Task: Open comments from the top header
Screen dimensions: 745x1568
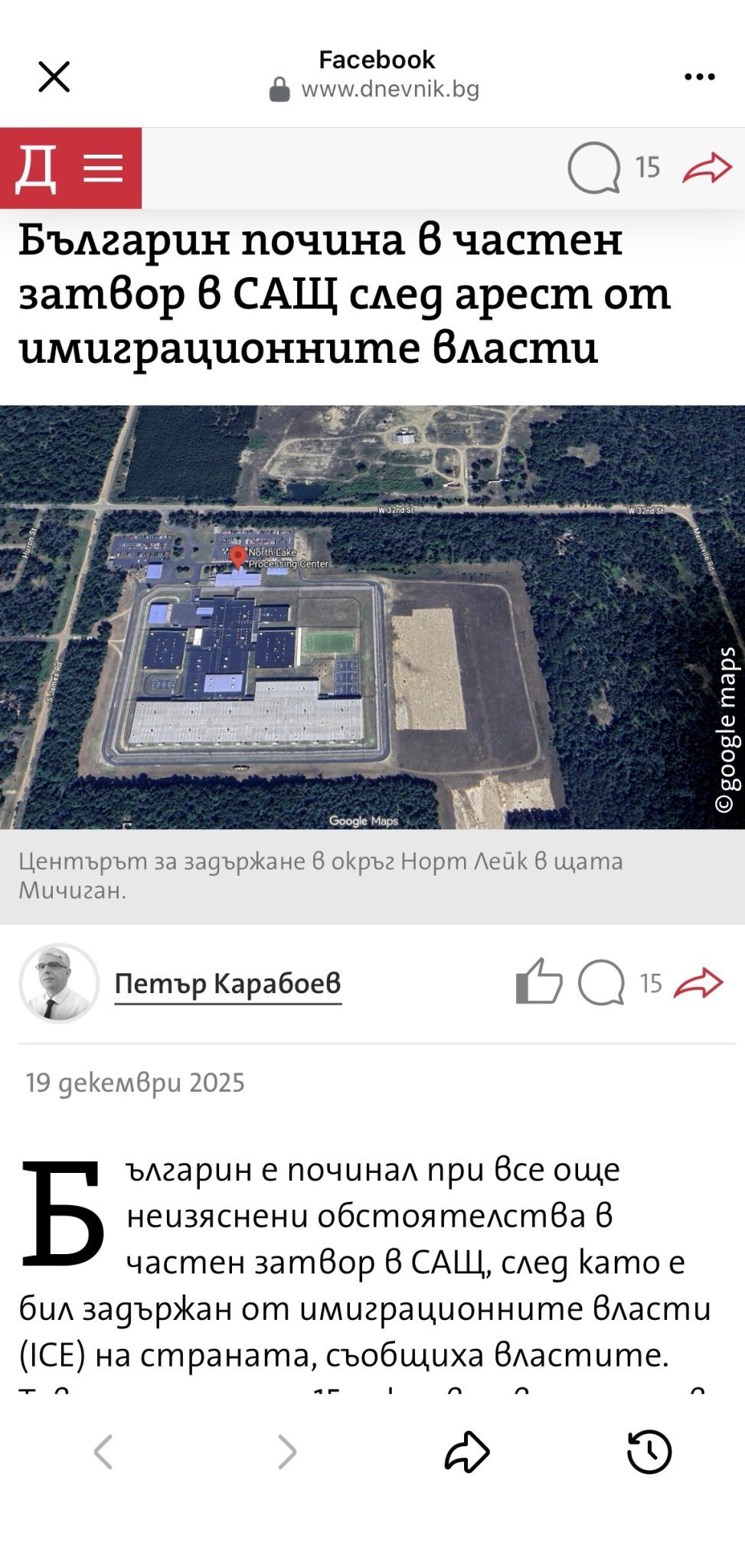Action: (594, 168)
